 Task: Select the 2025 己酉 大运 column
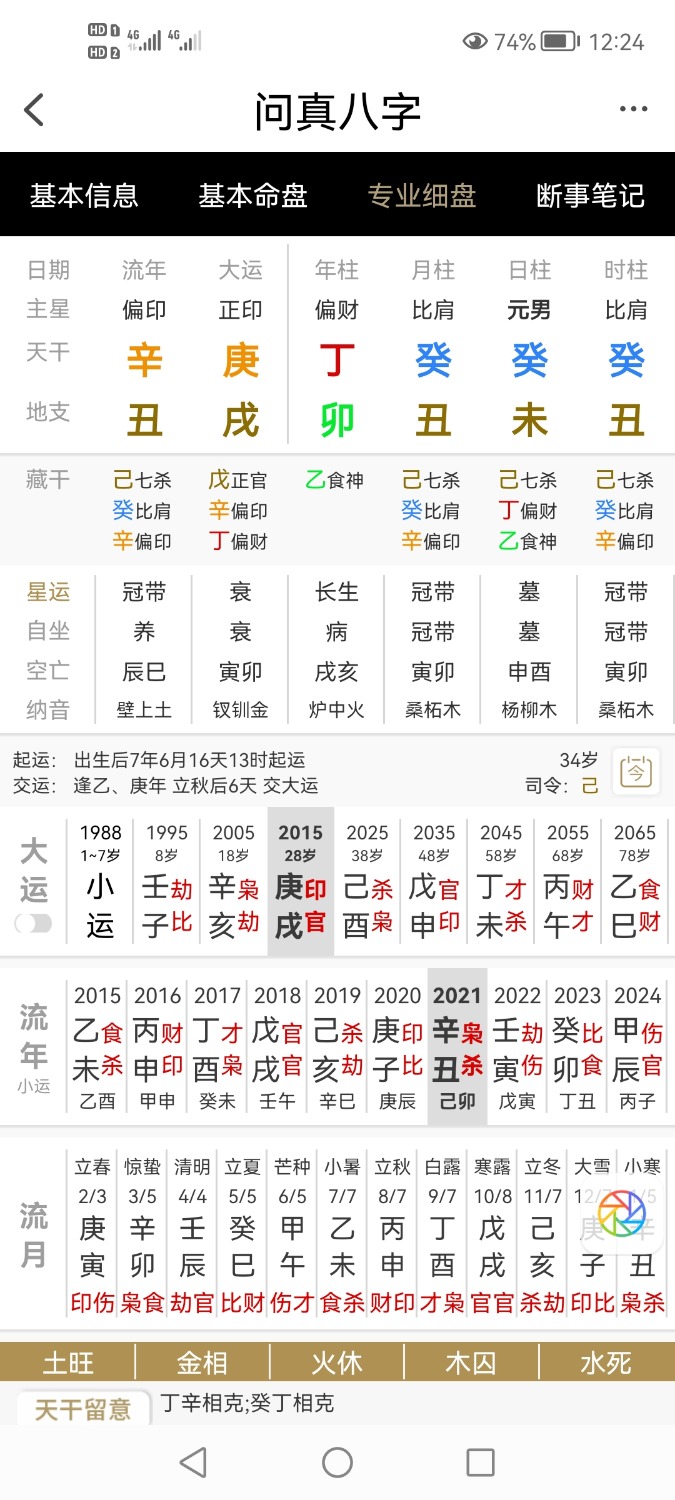tap(368, 882)
